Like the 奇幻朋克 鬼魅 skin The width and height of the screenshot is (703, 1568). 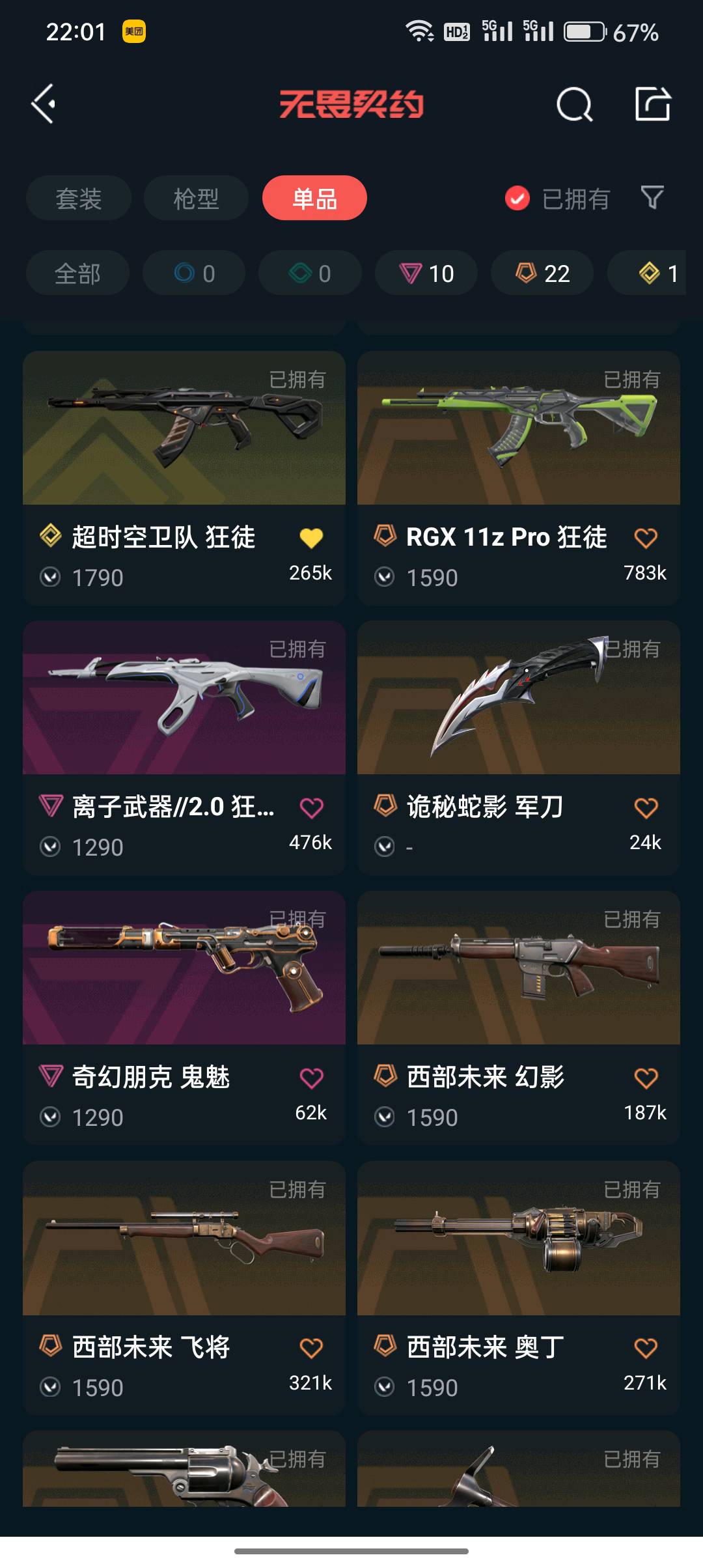pyautogui.click(x=311, y=1078)
